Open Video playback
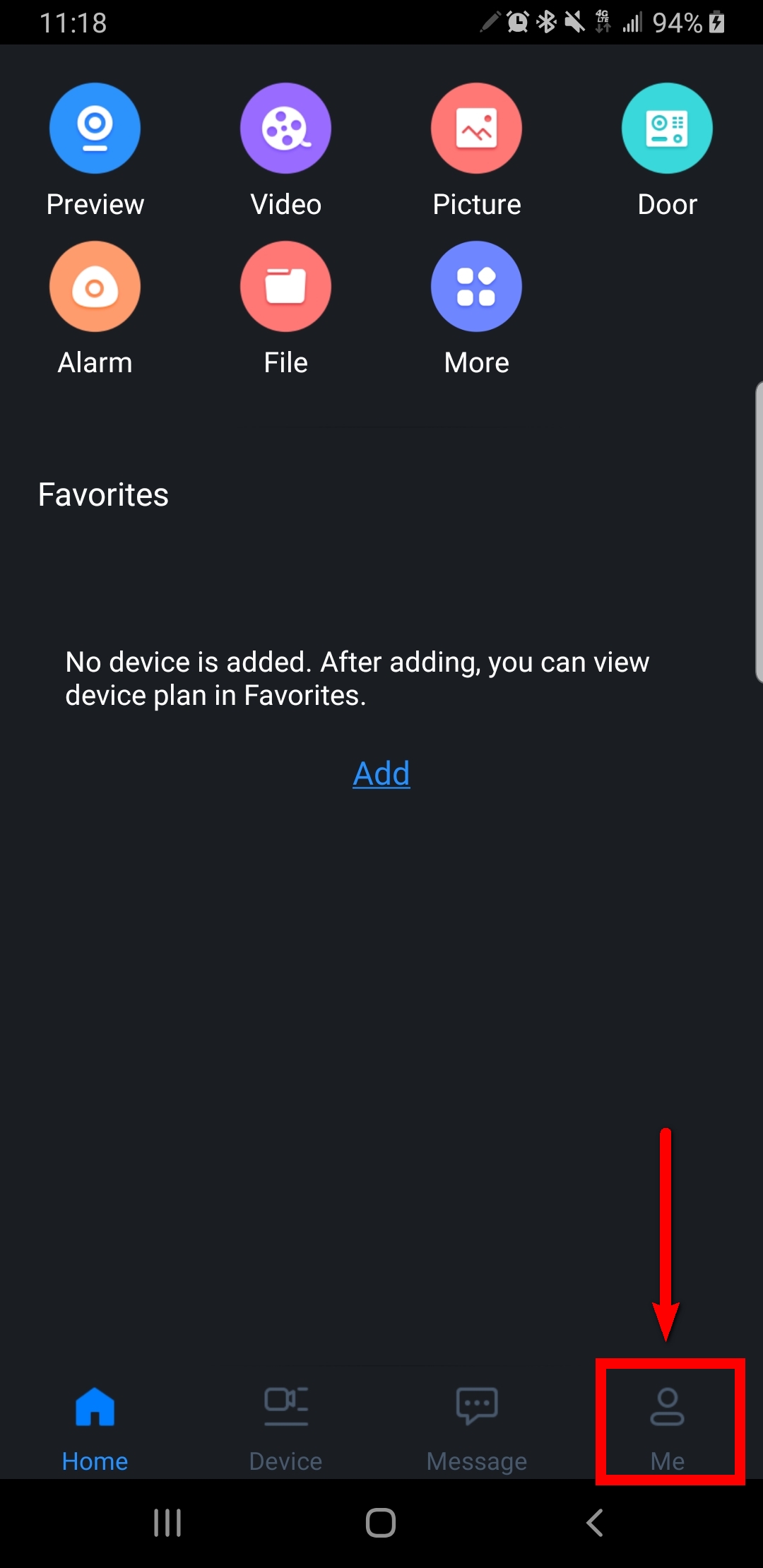This screenshot has width=763, height=1568. 285,129
